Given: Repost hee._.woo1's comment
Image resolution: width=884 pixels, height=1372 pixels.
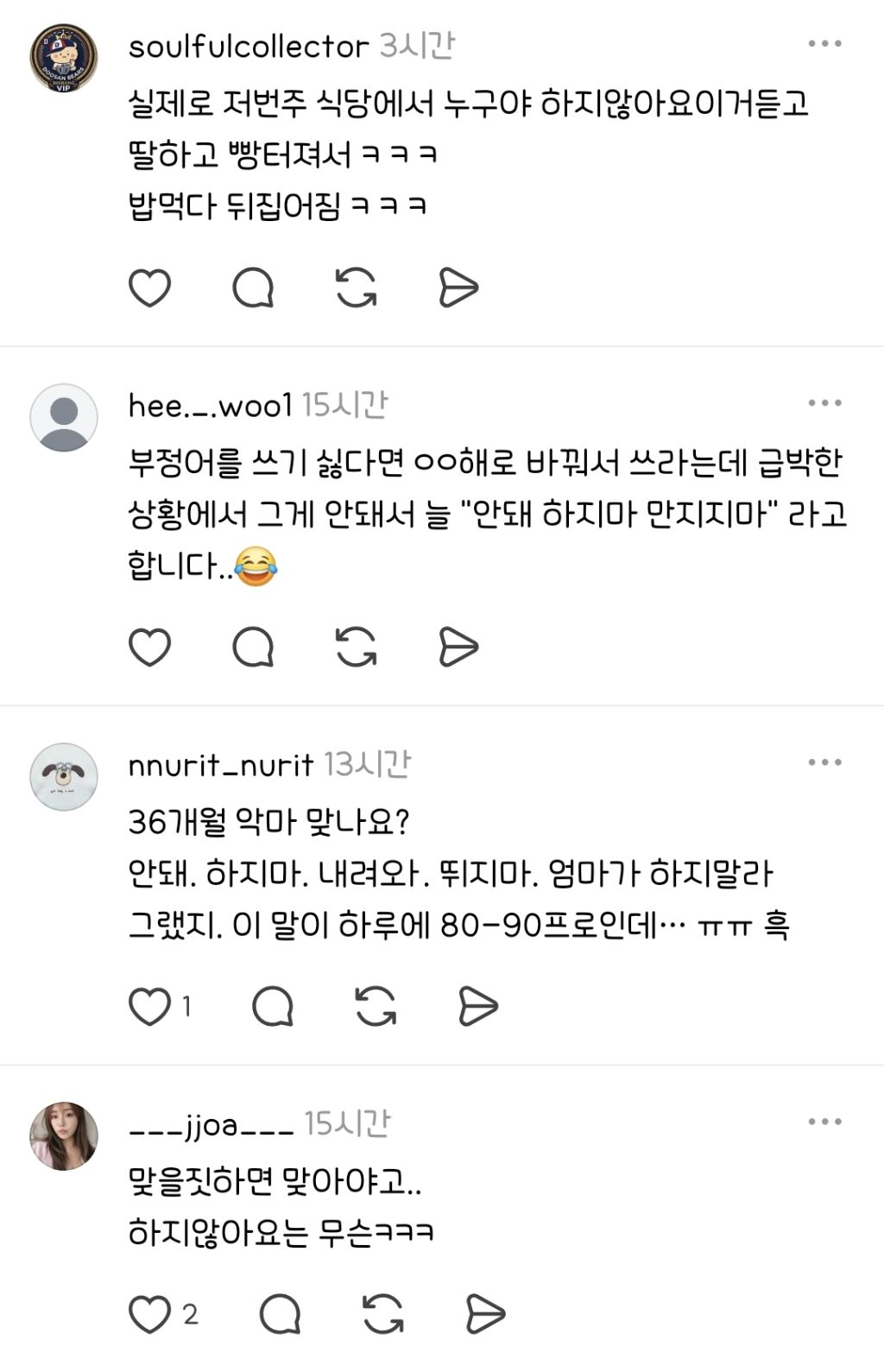Looking at the screenshot, I should (x=356, y=647).
